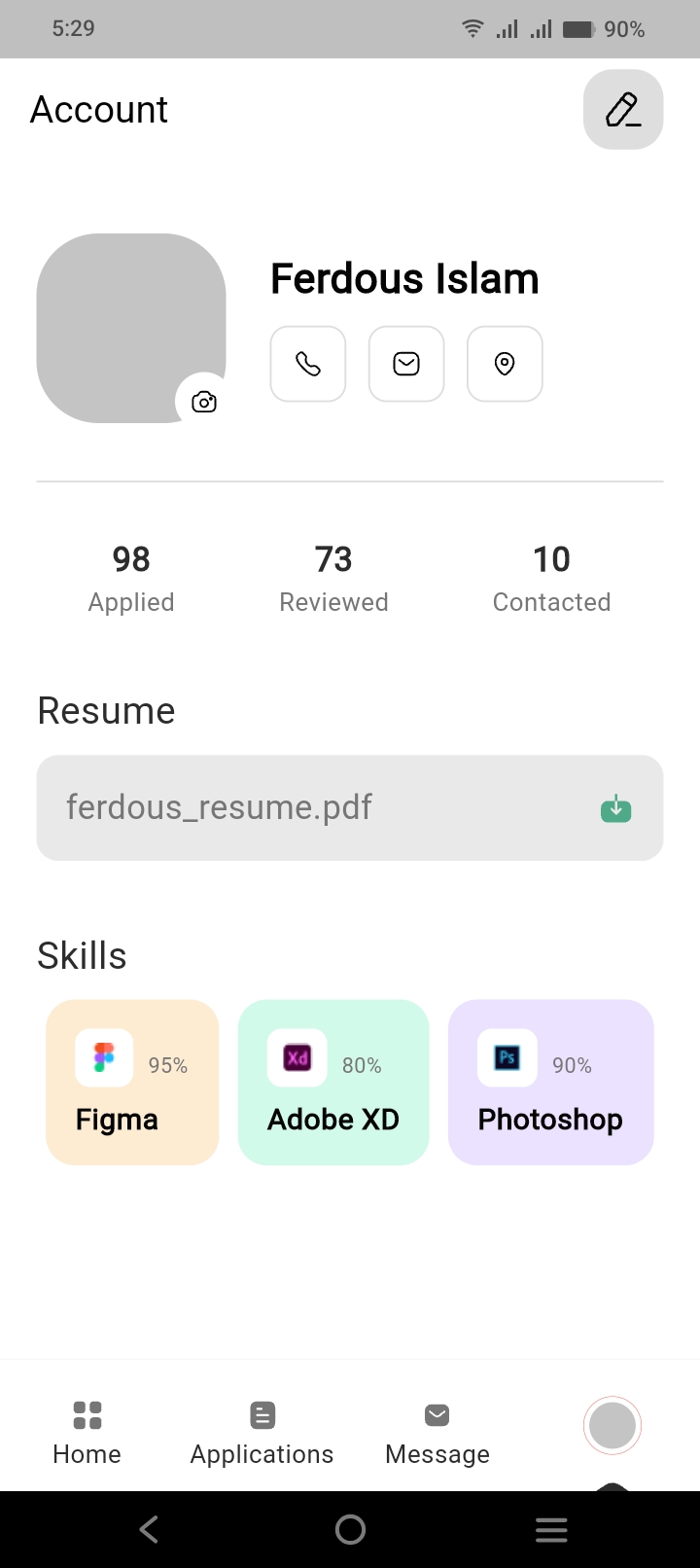Tap the green download icon for the resume
700x1568 pixels.
click(x=617, y=807)
